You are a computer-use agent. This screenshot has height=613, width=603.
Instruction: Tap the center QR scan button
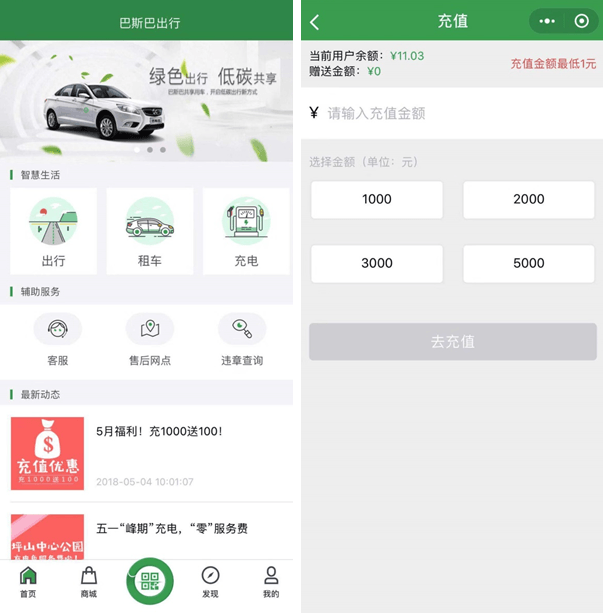click(x=150, y=581)
